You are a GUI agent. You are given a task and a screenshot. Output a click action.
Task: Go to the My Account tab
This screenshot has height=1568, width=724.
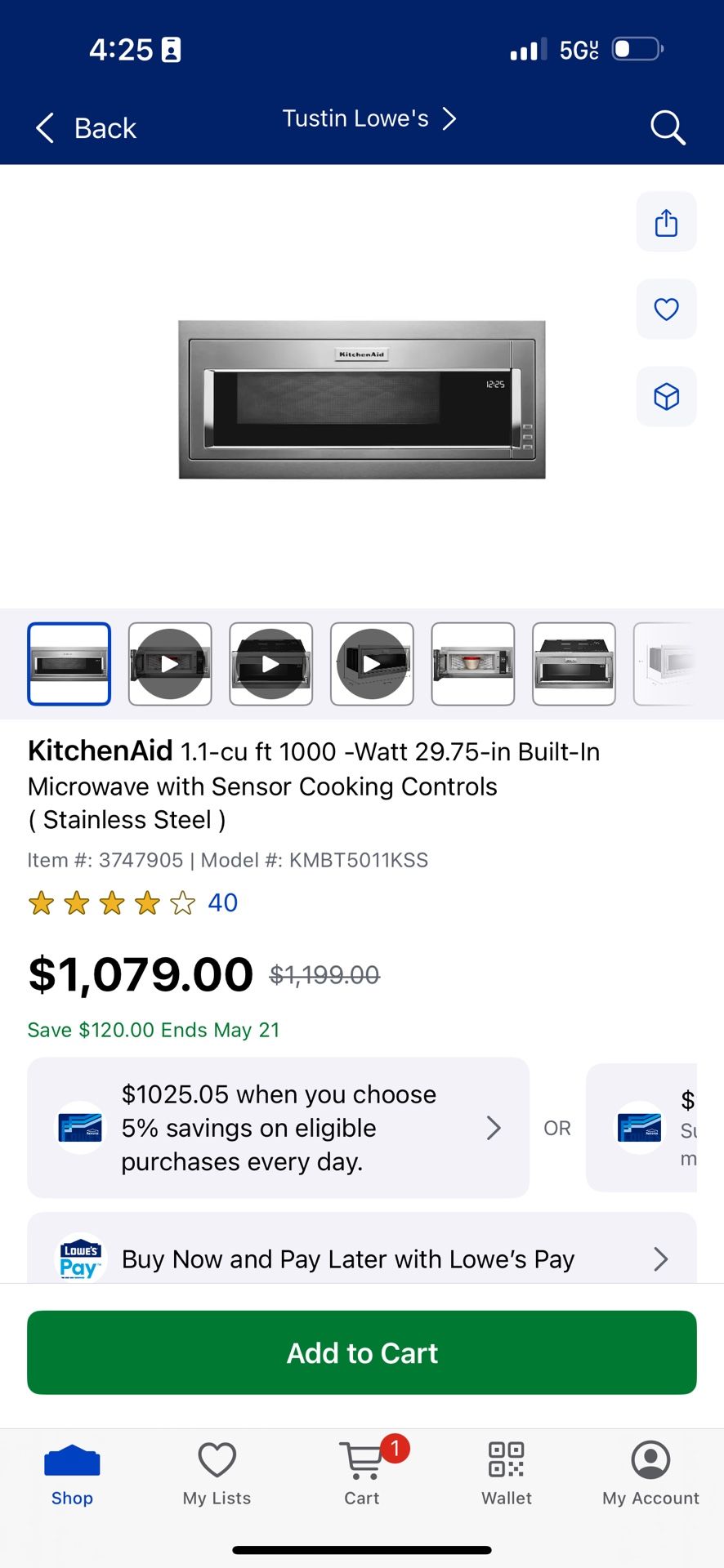click(650, 1474)
